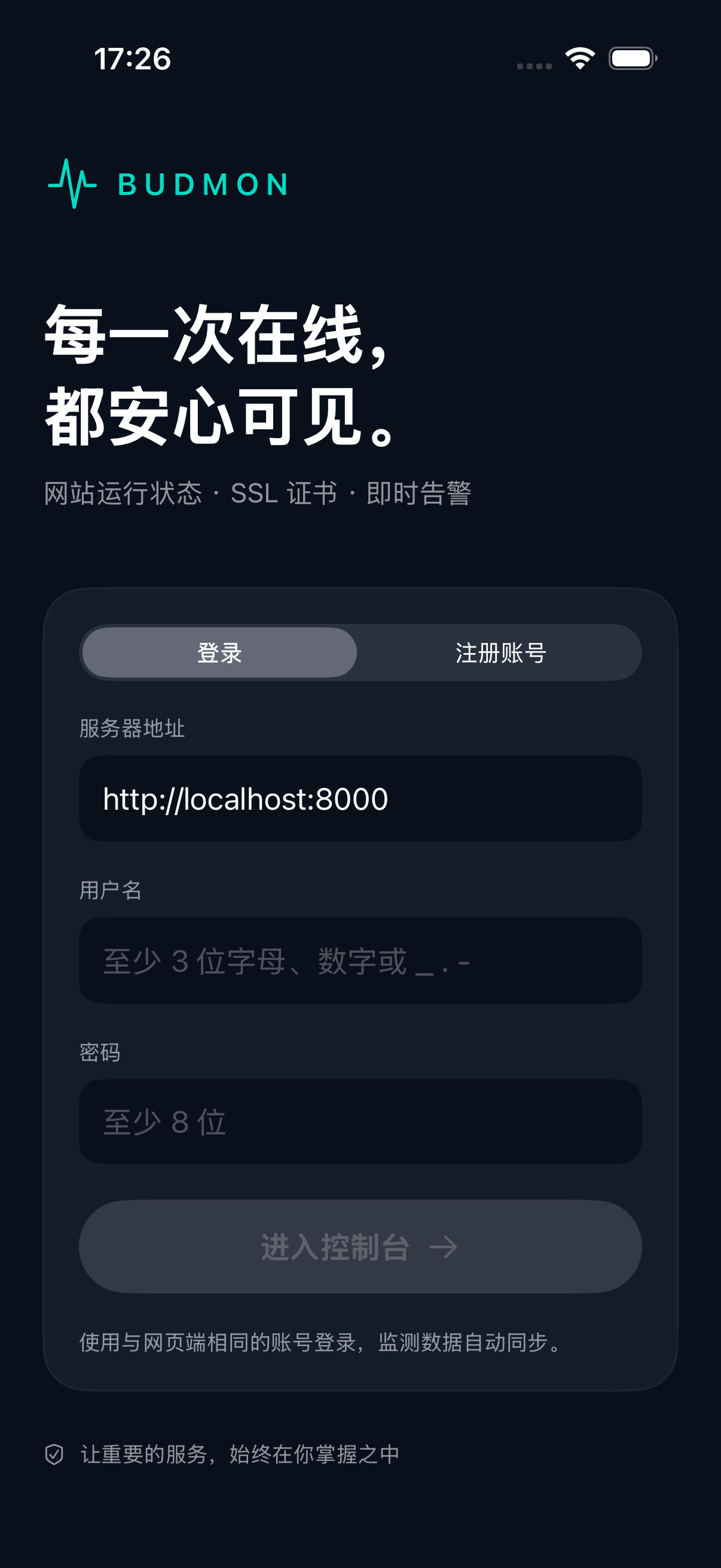Tap the 密码 input field
Viewport: 721px width, 1568px height.
360,1122
